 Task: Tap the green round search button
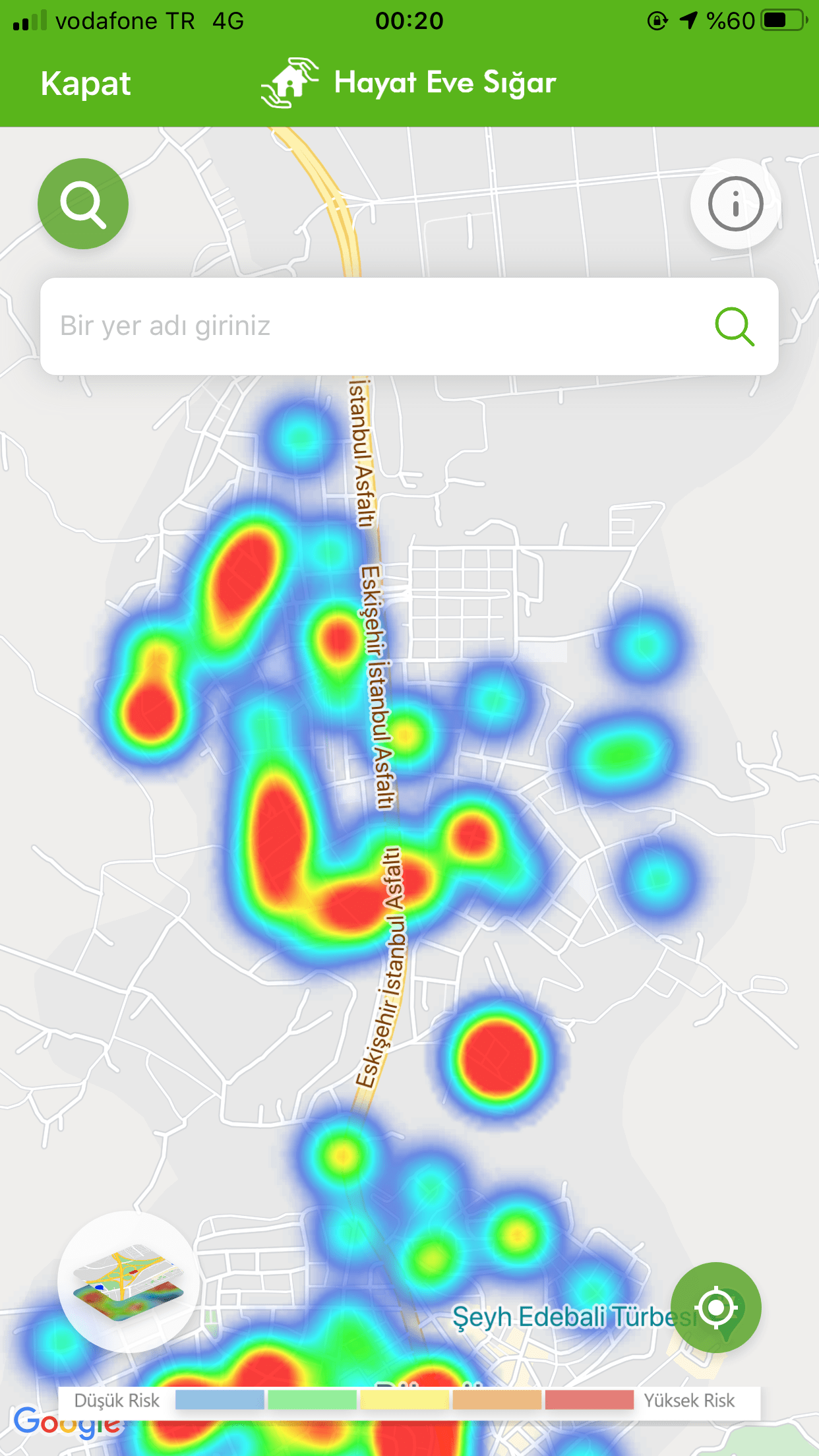click(x=83, y=204)
